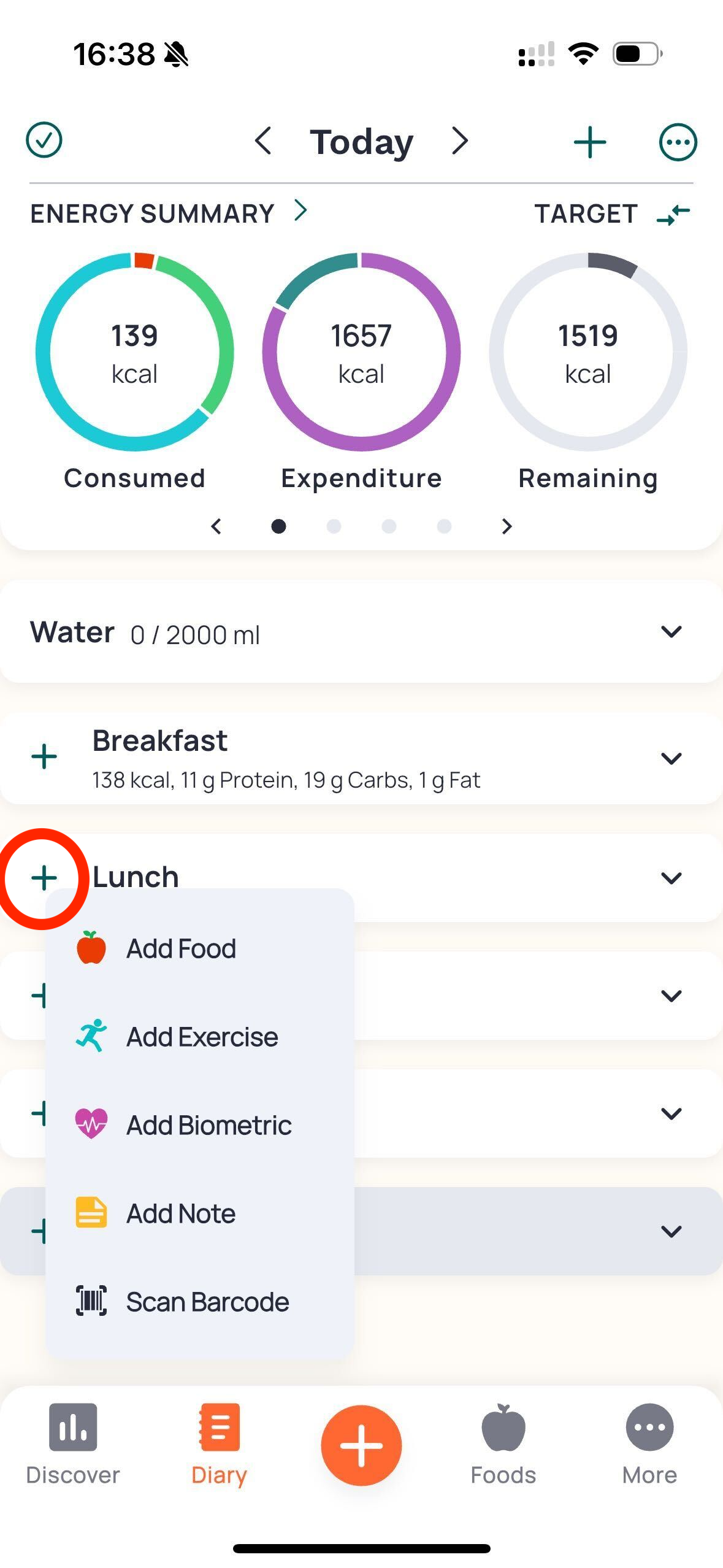Expand the Breakfast section chevron
Screen dimensions: 723x1568
click(x=671, y=758)
